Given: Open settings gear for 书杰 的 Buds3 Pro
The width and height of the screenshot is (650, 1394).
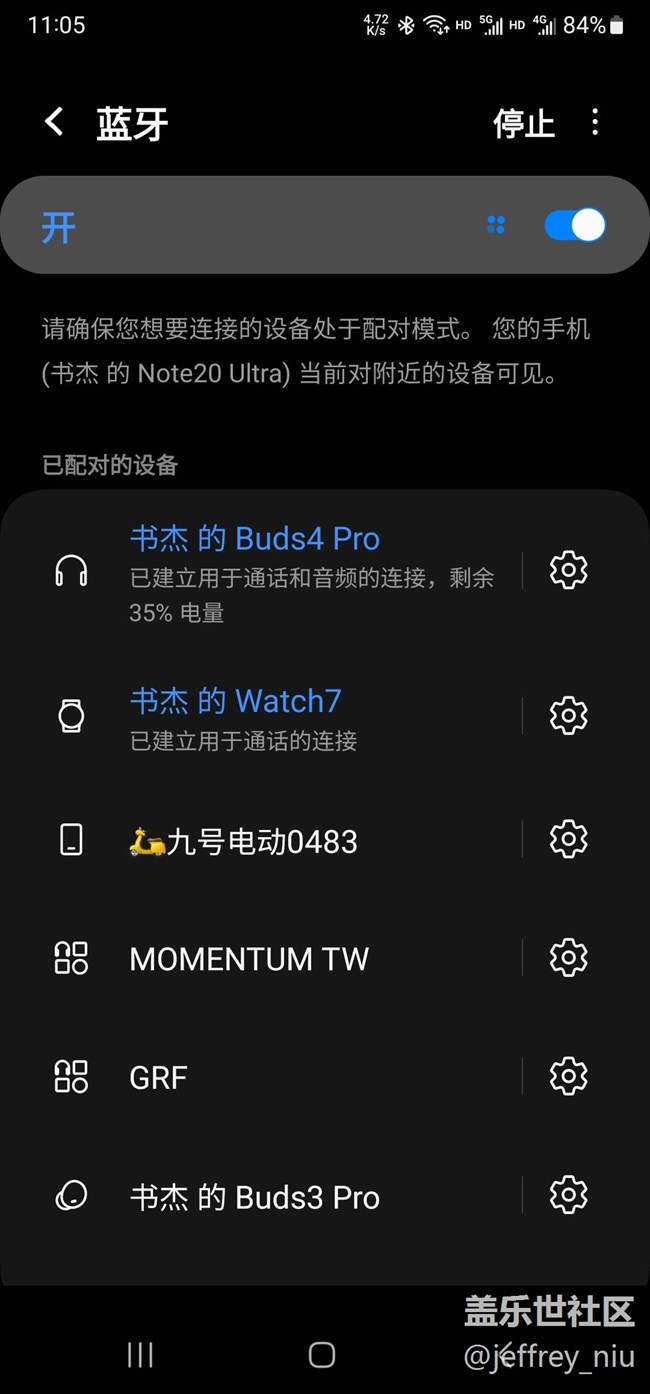Looking at the screenshot, I should (568, 1194).
